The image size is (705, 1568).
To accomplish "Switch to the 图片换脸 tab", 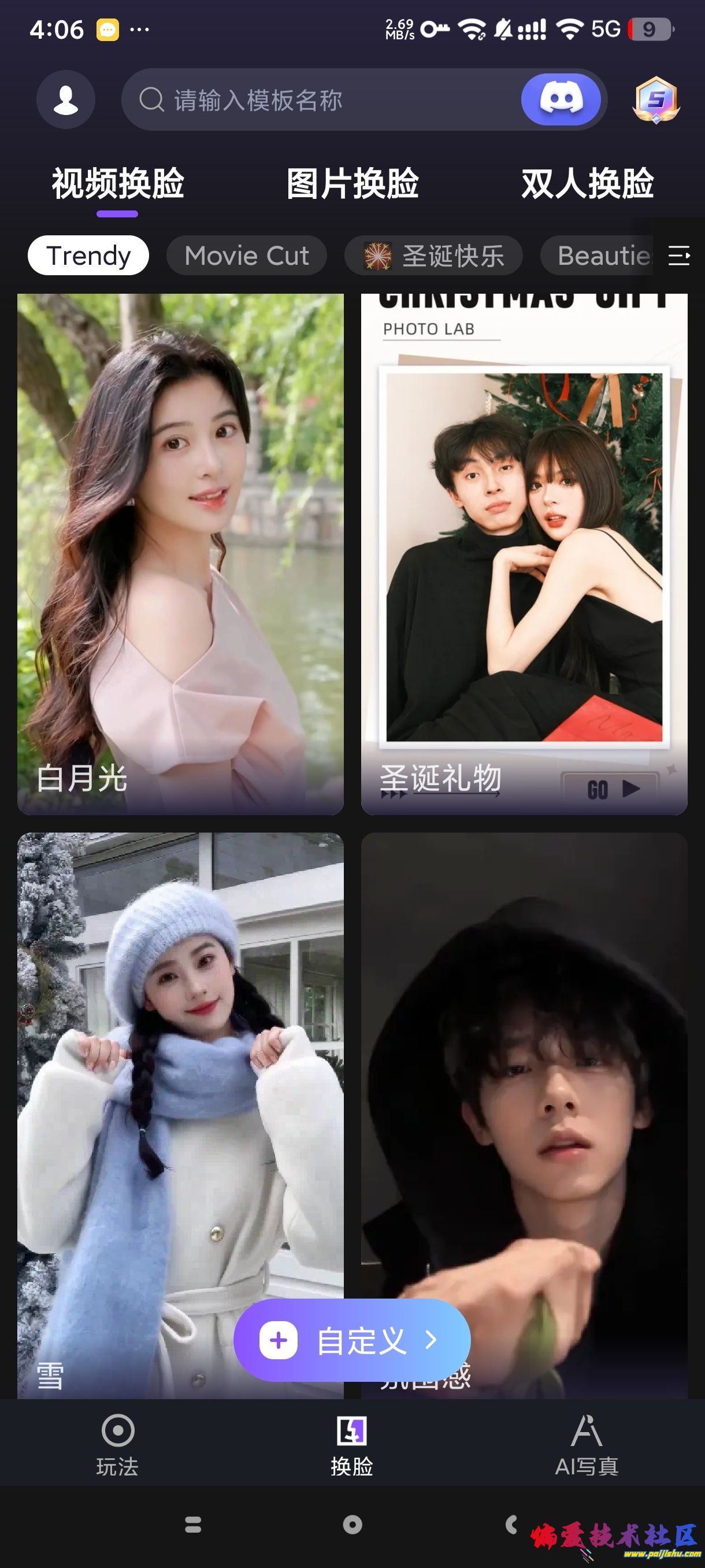I will click(352, 184).
